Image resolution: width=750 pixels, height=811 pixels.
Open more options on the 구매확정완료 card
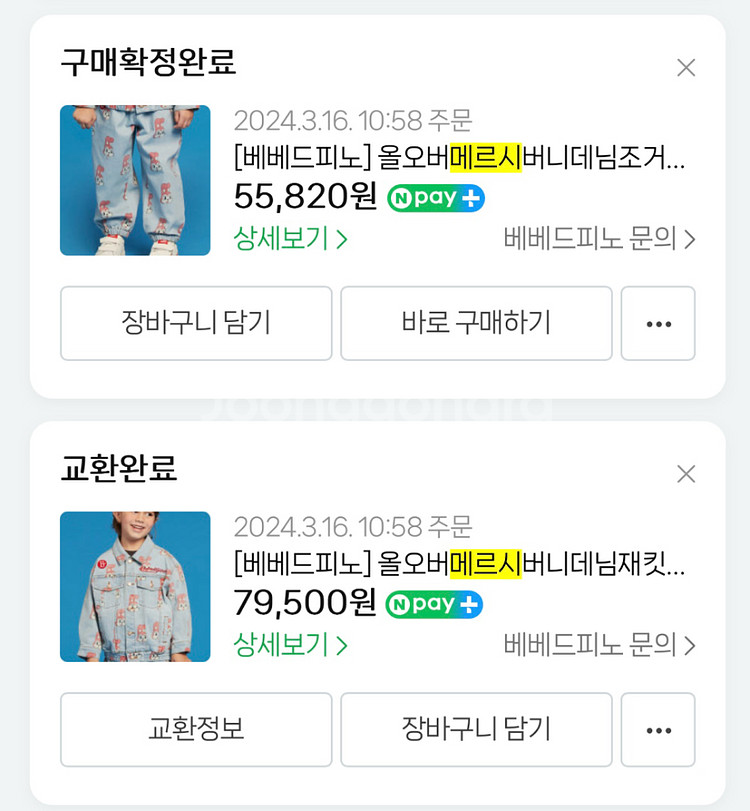click(x=658, y=323)
